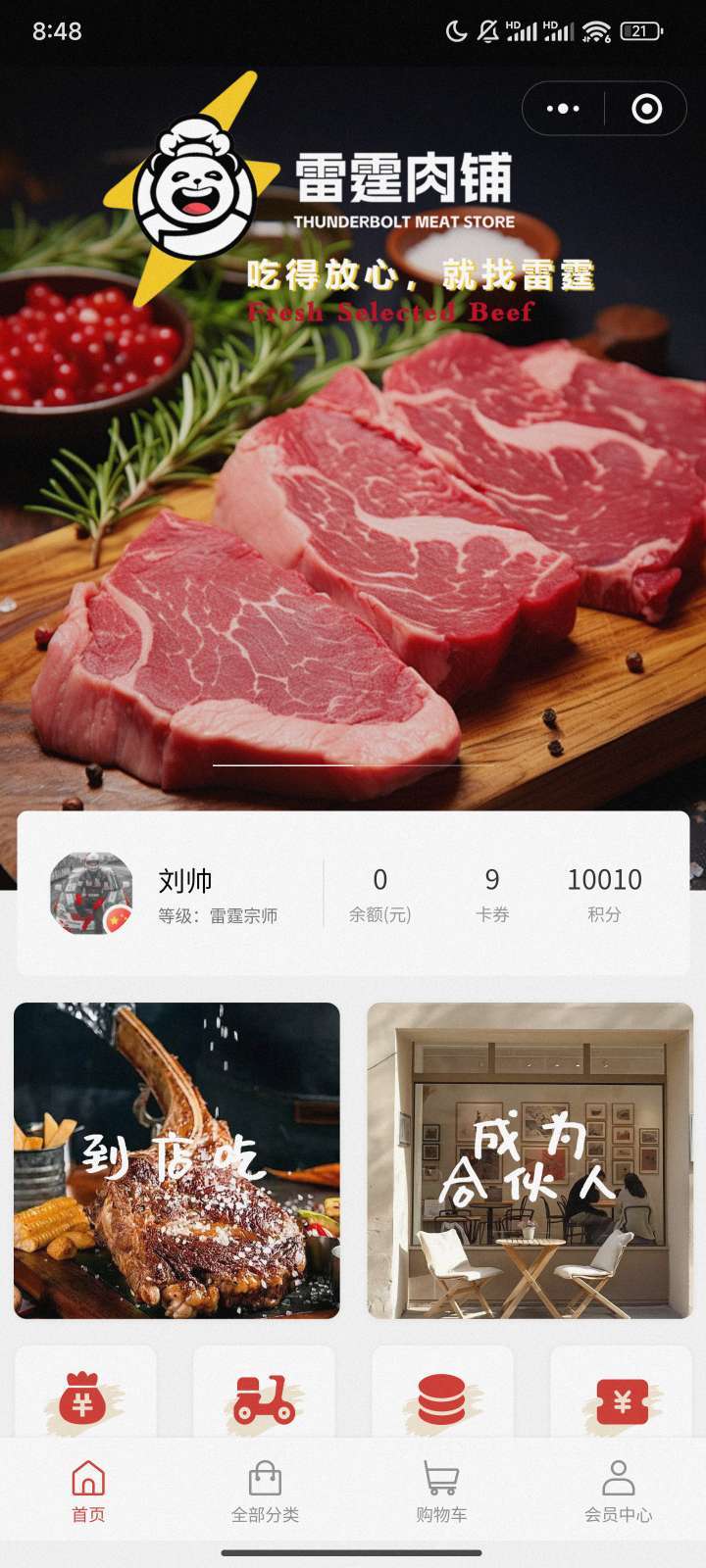Go to the 会员中心 tab
The width and height of the screenshot is (706, 1568).
point(618,1492)
